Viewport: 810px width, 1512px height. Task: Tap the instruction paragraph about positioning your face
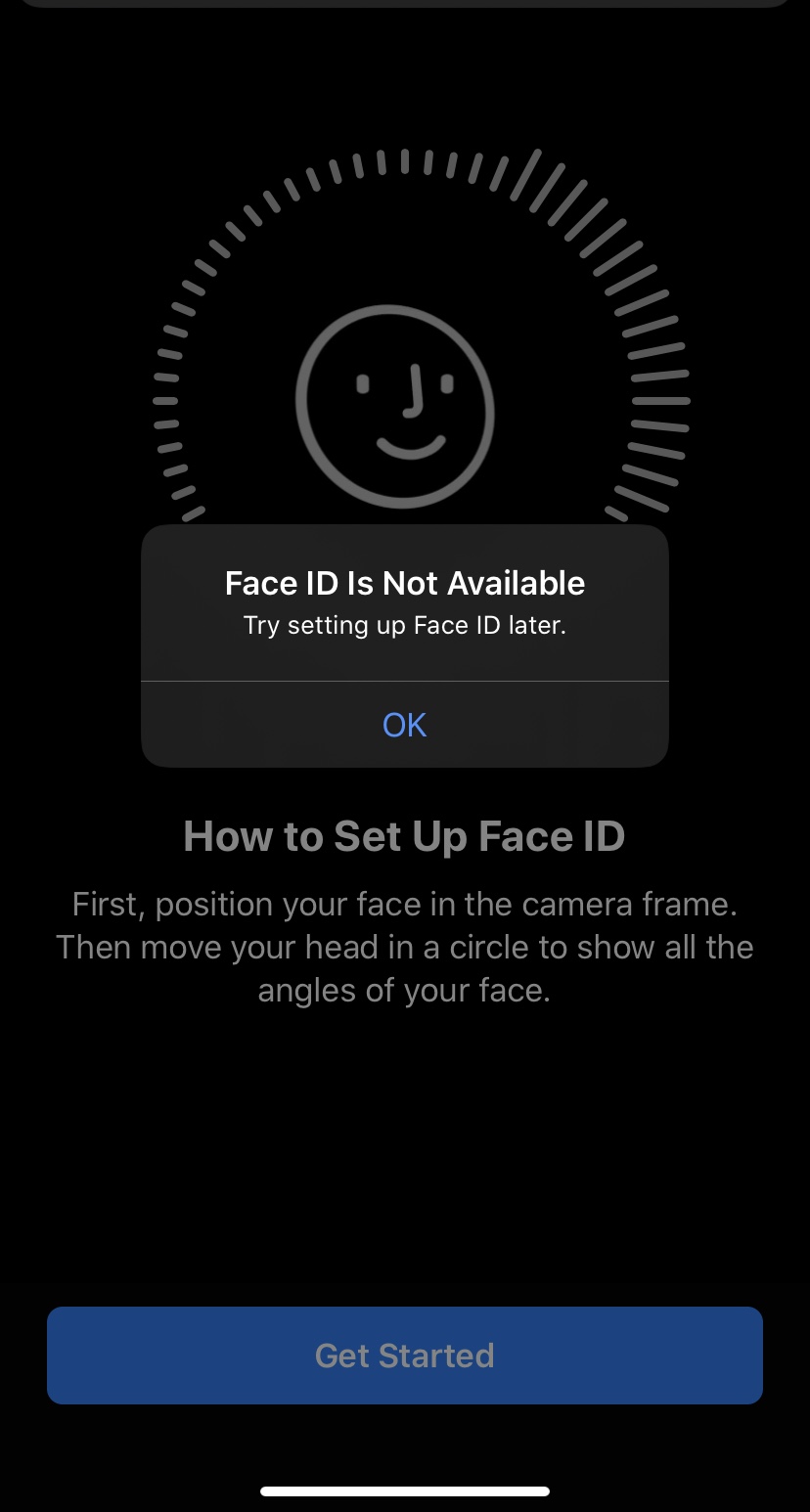click(404, 947)
